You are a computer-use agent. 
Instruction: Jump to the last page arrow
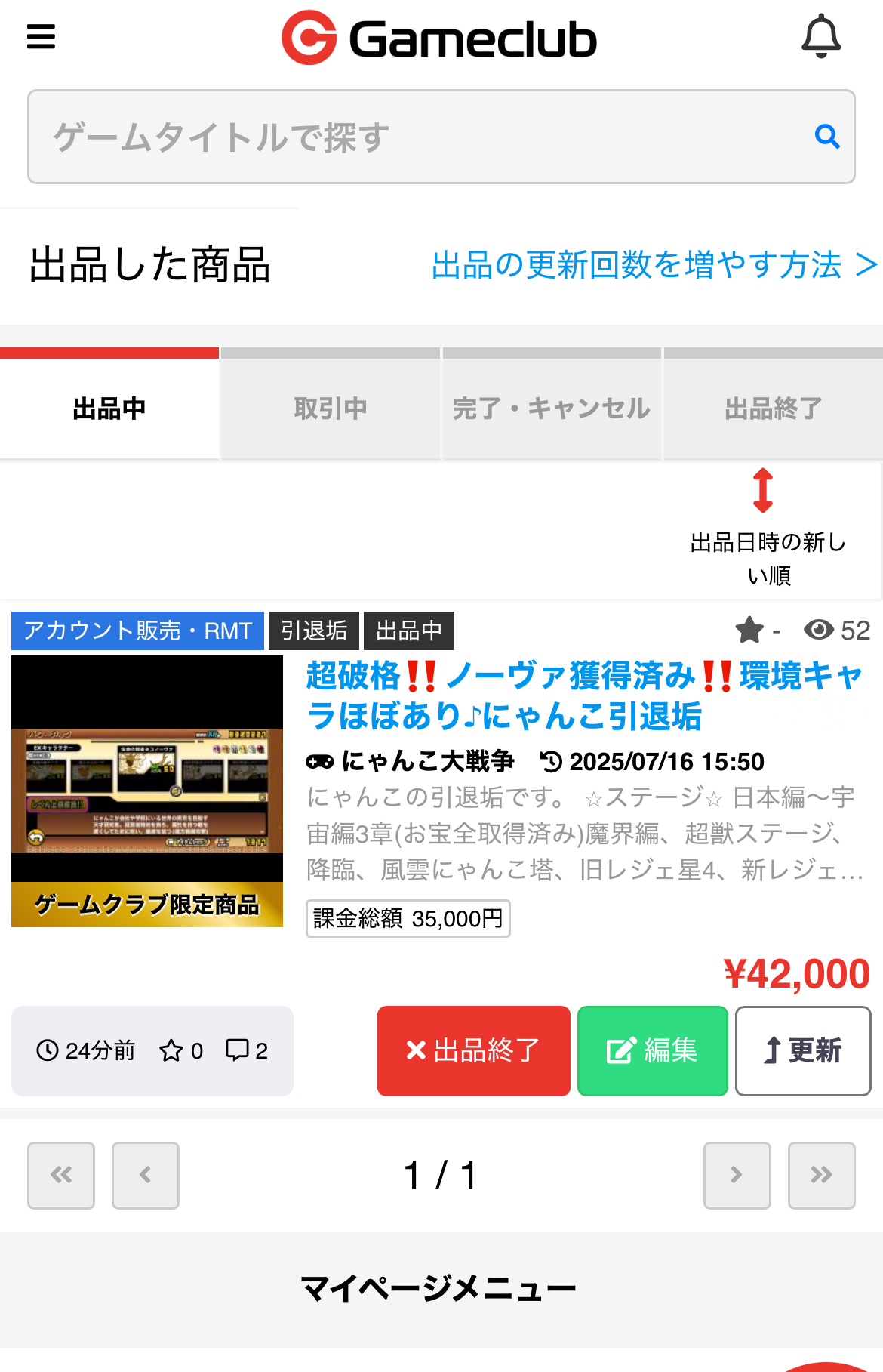click(821, 1175)
